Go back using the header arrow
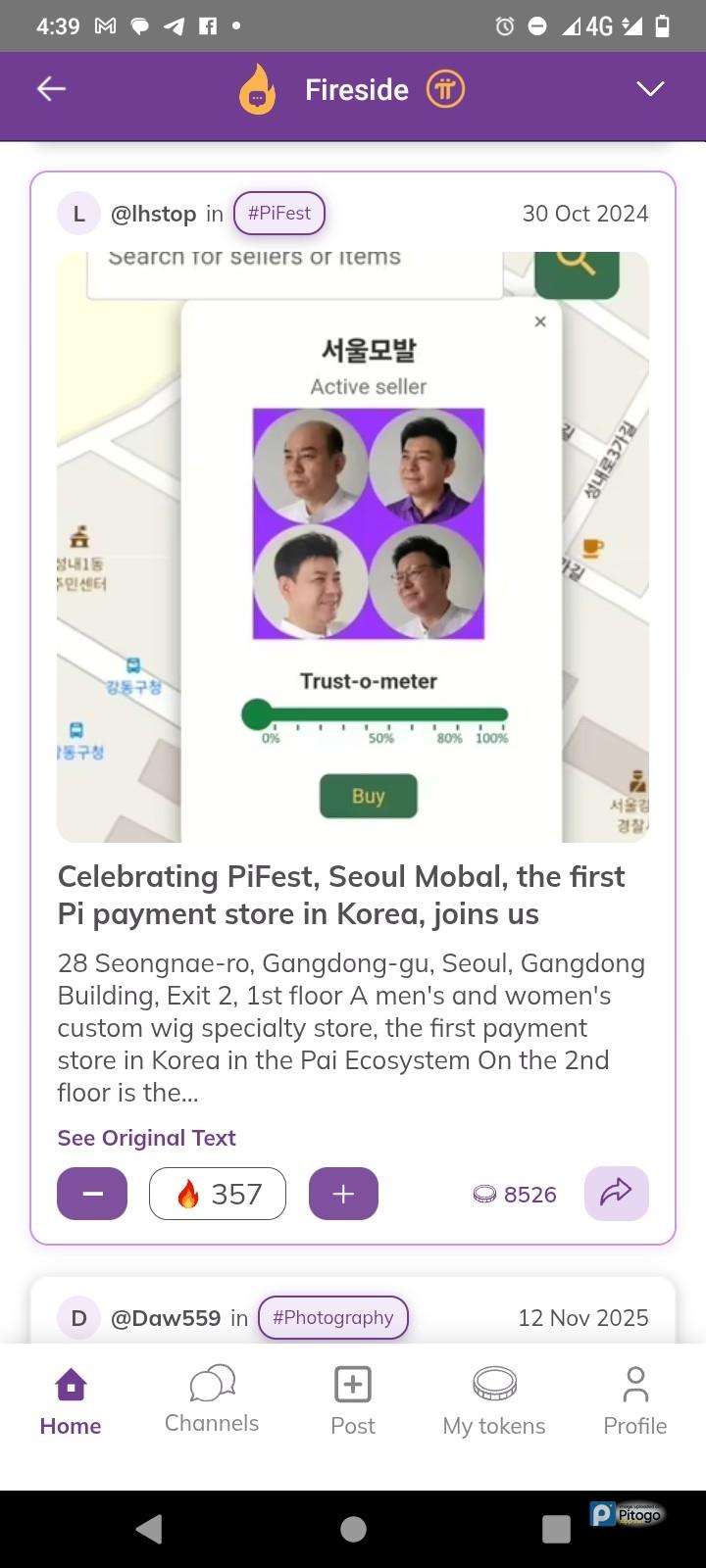The width and height of the screenshot is (706, 1568). point(51,89)
